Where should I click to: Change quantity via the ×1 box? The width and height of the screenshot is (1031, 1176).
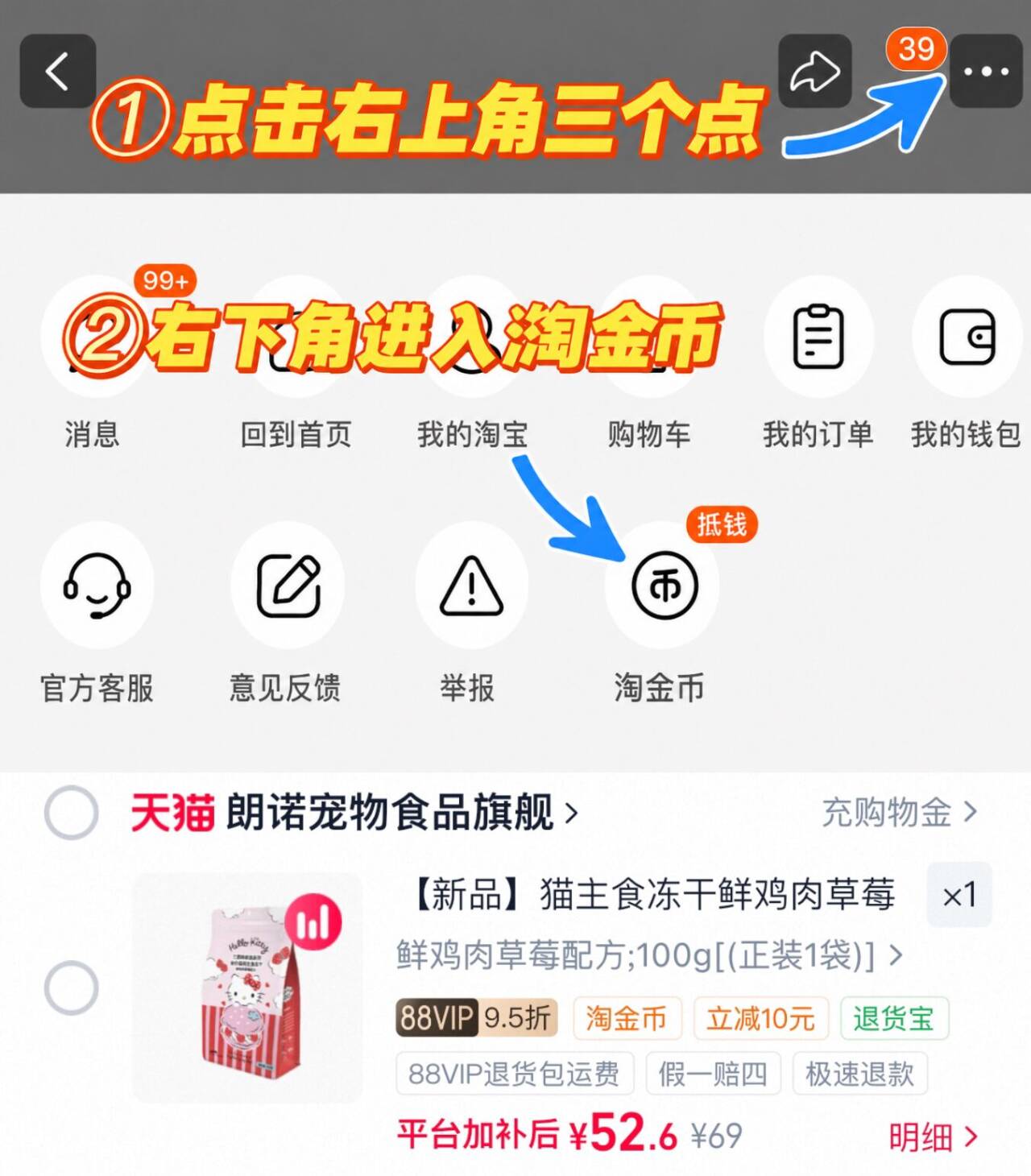(959, 895)
